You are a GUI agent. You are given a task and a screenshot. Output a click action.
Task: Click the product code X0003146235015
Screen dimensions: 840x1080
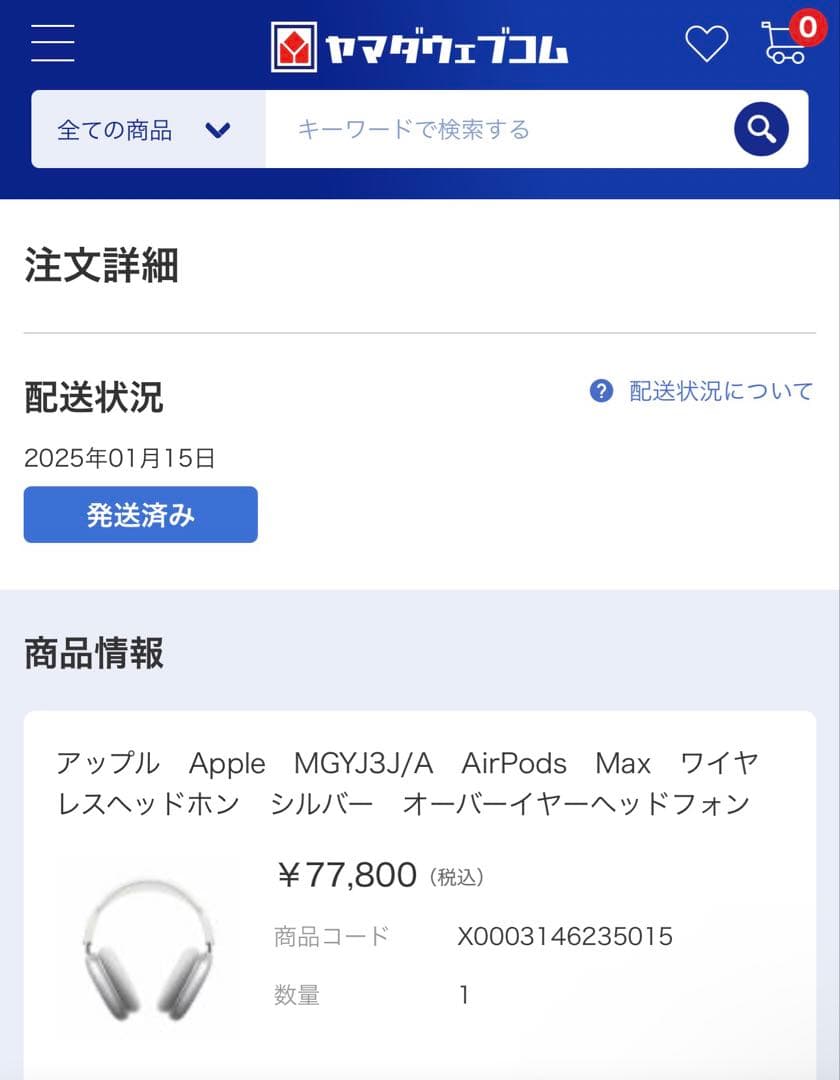(x=565, y=937)
